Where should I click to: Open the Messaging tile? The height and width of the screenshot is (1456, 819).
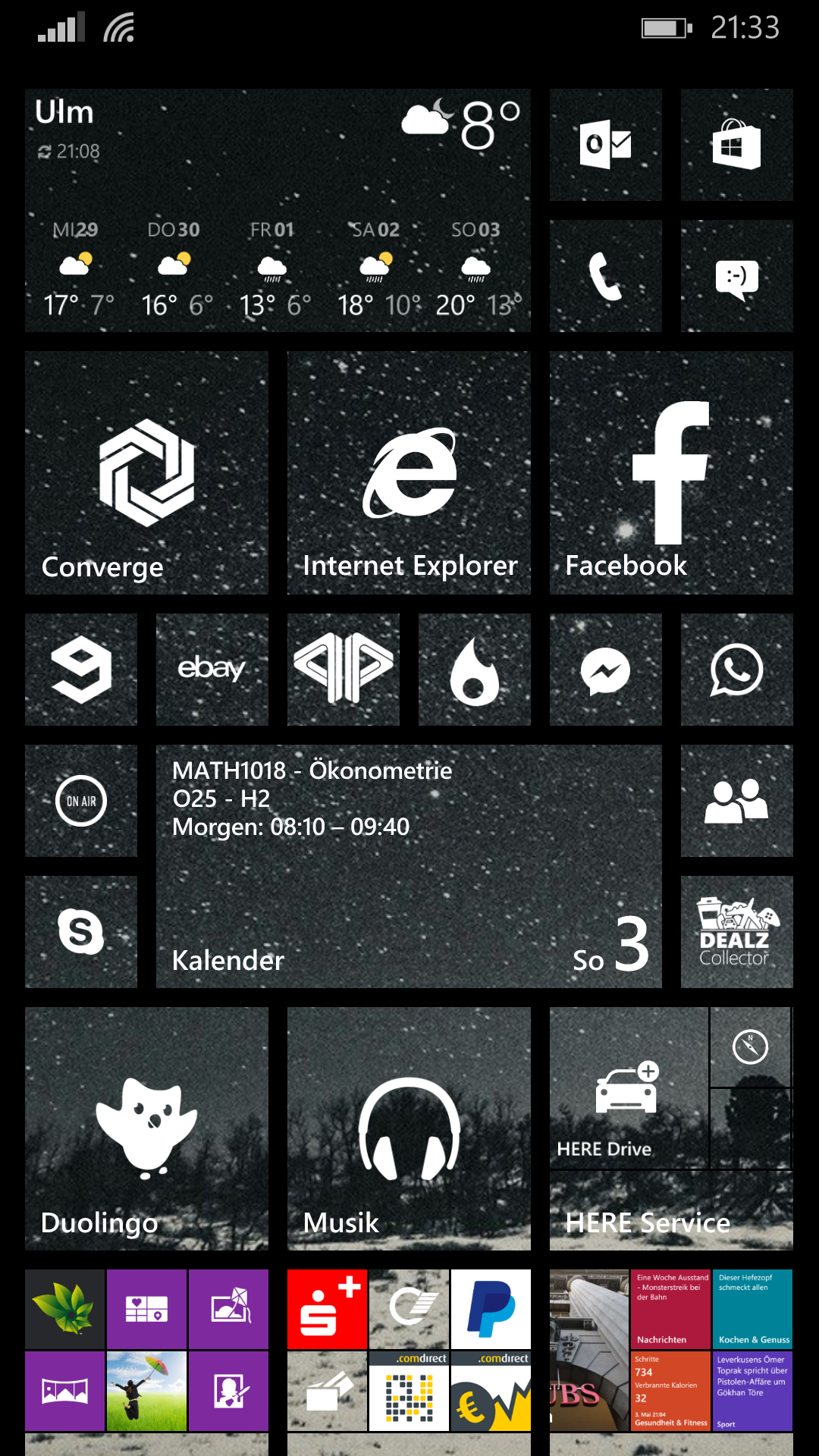coord(736,276)
